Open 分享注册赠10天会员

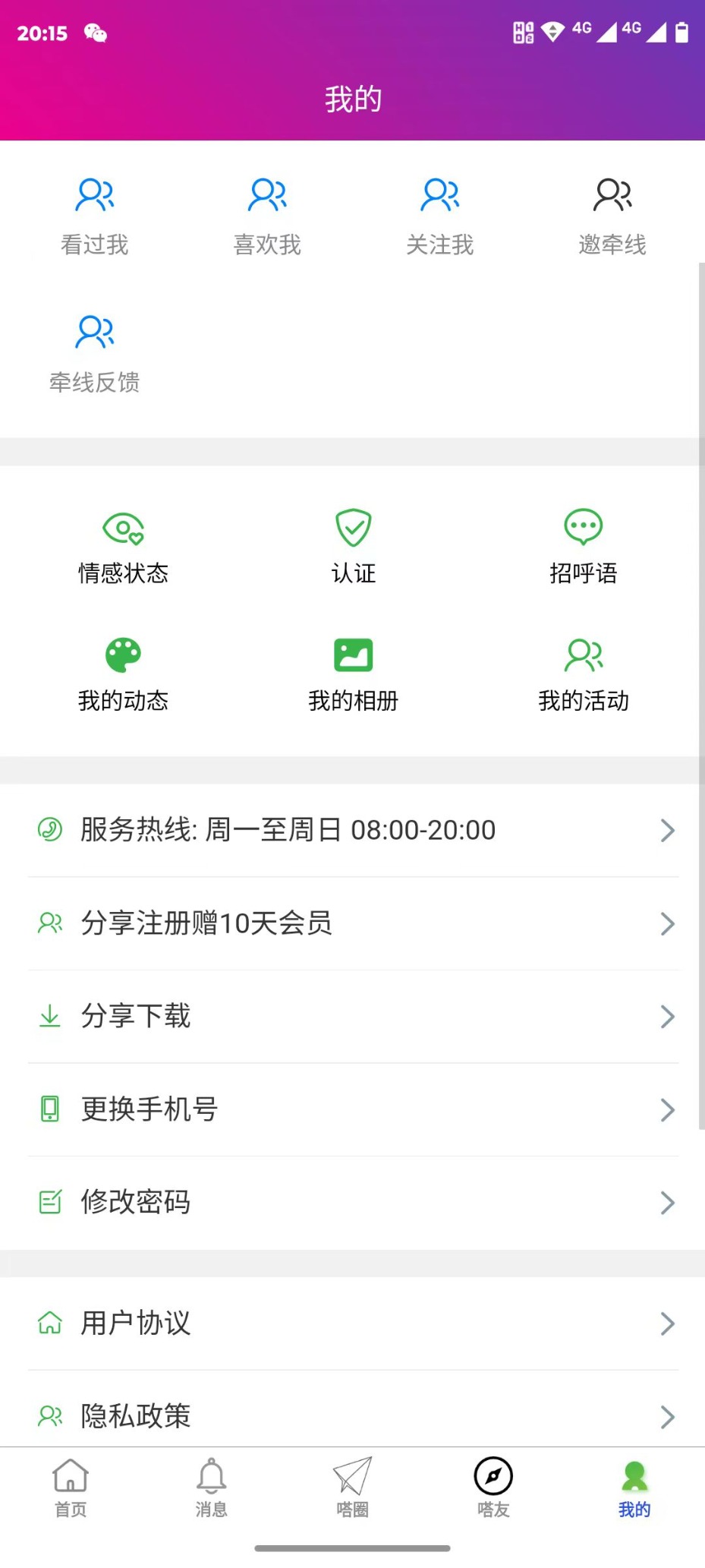tap(353, 923)
